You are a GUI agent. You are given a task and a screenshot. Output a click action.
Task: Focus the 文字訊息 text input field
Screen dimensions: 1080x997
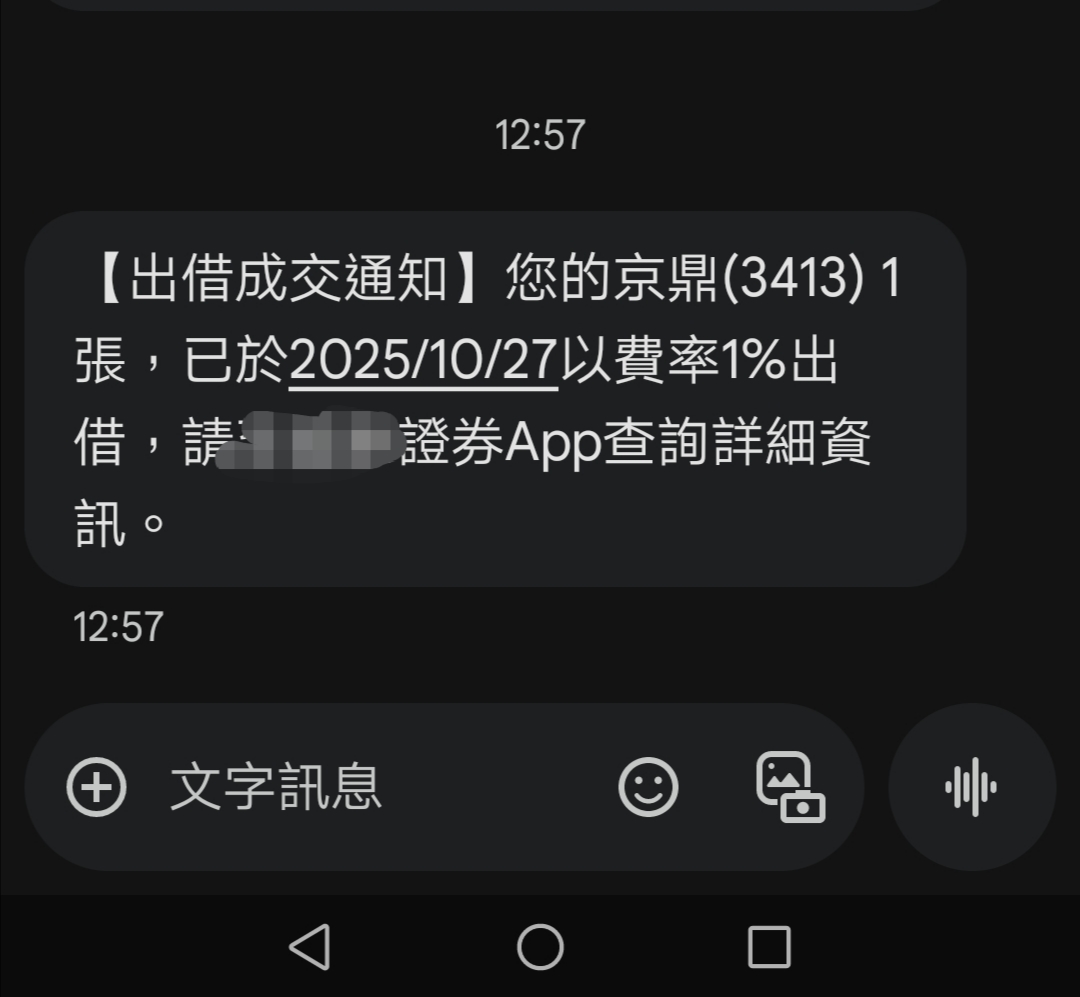pyautogui.click(x=380, y=786)
